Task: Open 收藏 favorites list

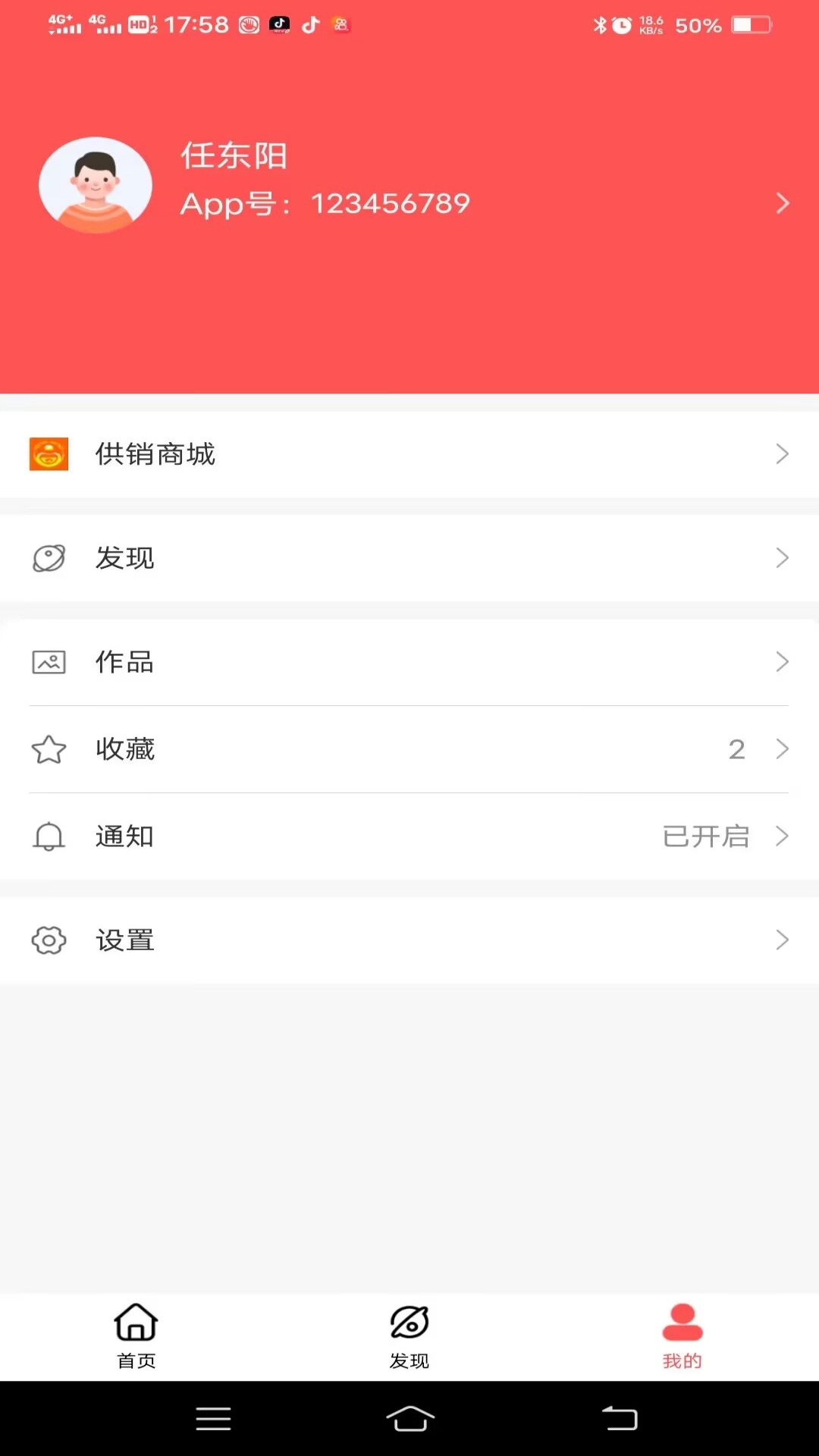Action: pyautogui.click(x=409, y=749)
